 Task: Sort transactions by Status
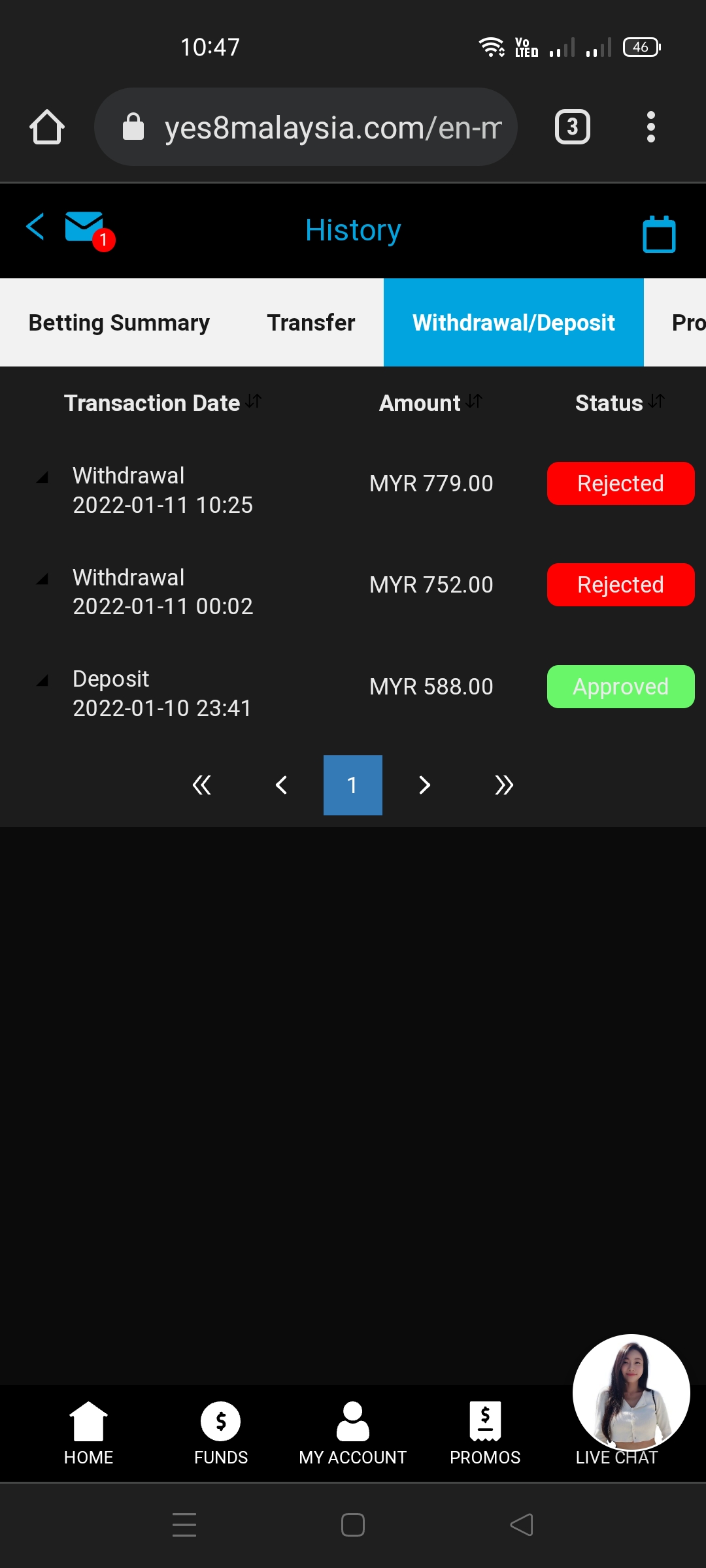point(619,403)
